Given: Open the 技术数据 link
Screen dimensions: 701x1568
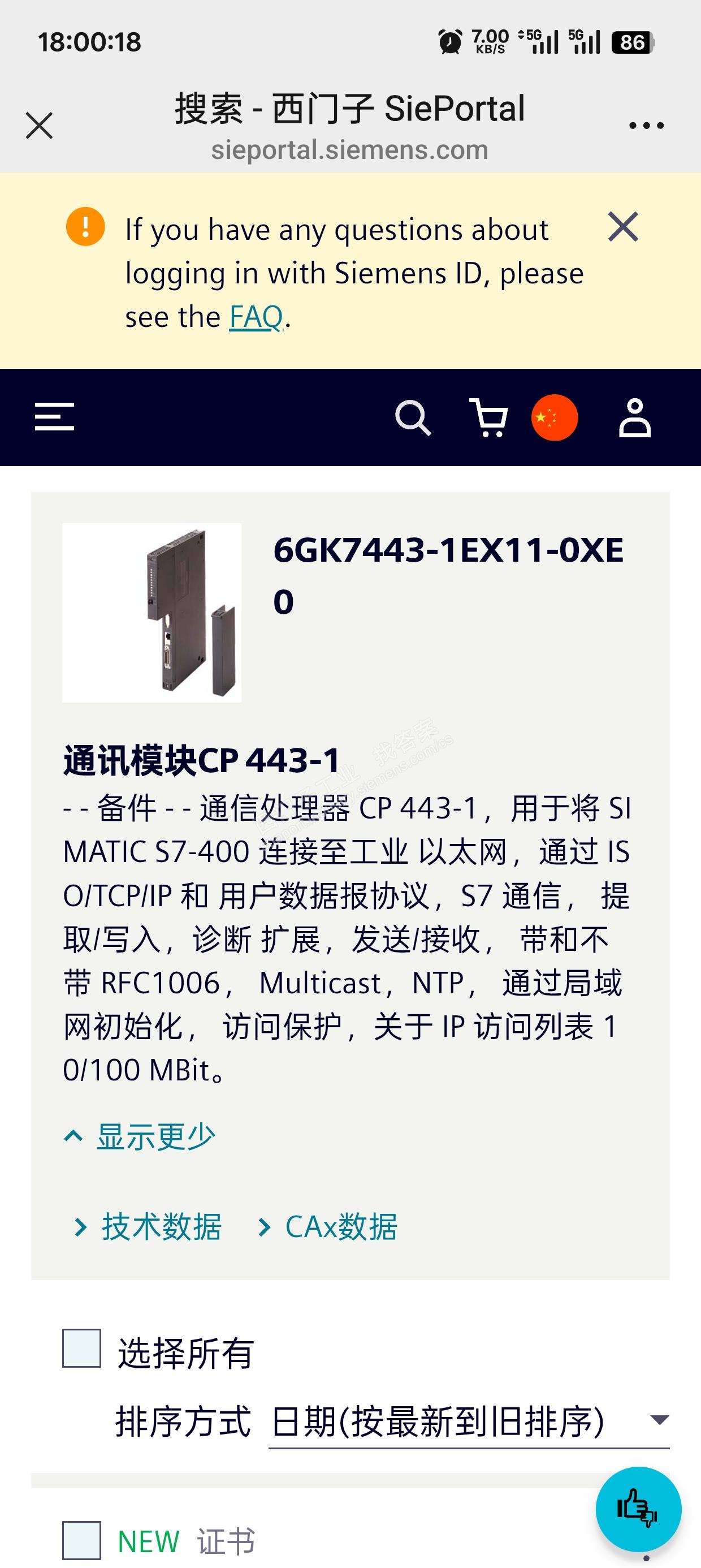Looking at the screenshot, I should (x=148, y=1227).
